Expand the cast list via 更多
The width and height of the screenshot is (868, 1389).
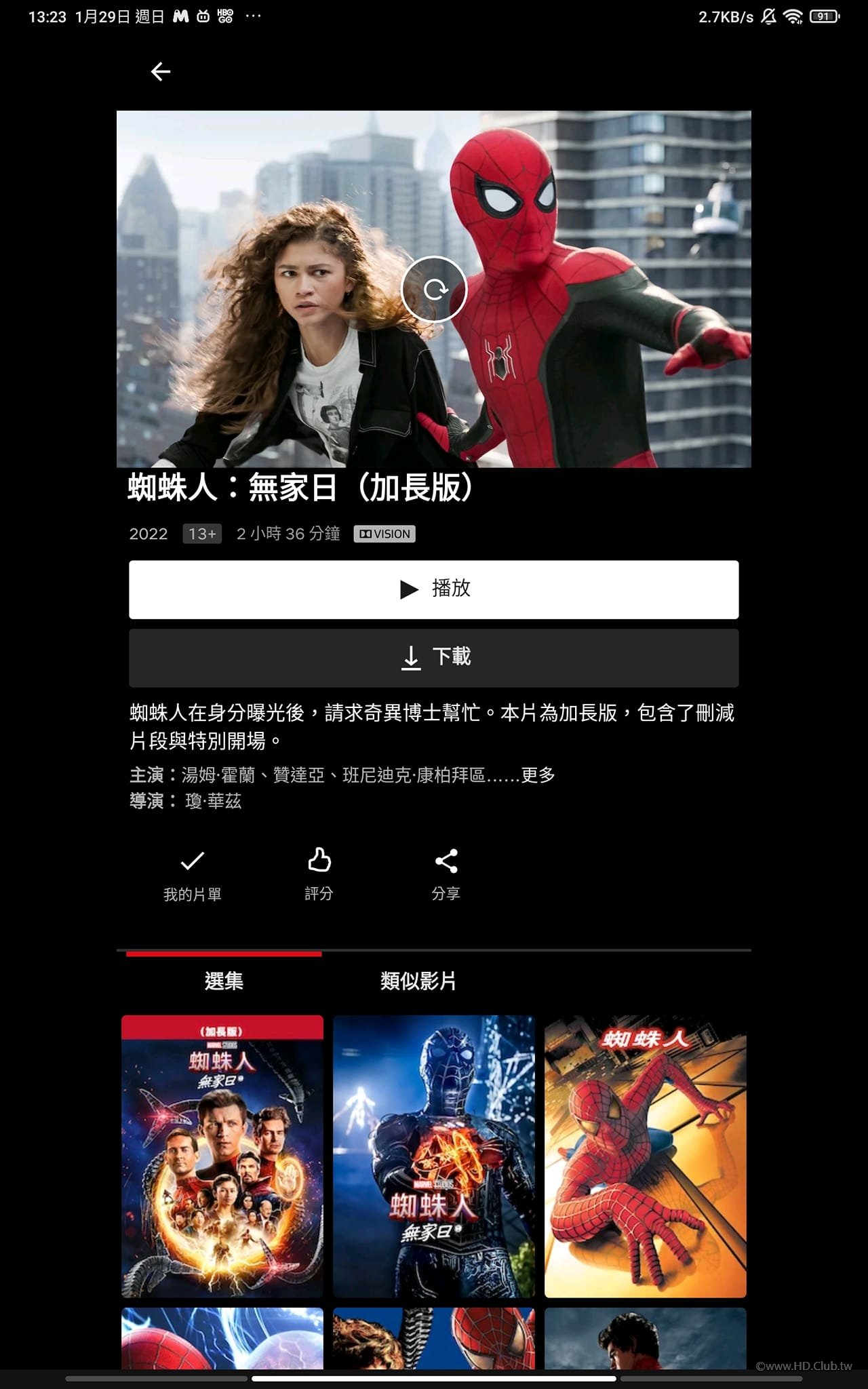pos(538,775)
